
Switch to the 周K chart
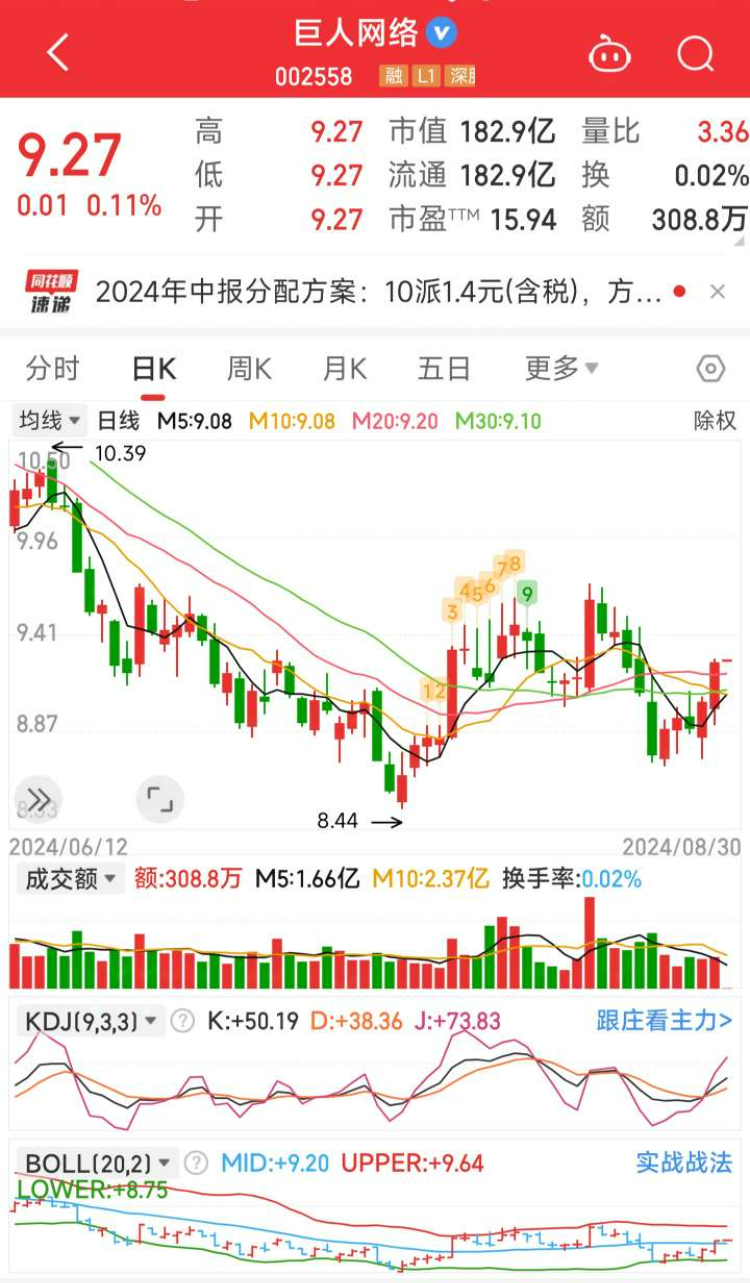249,368
